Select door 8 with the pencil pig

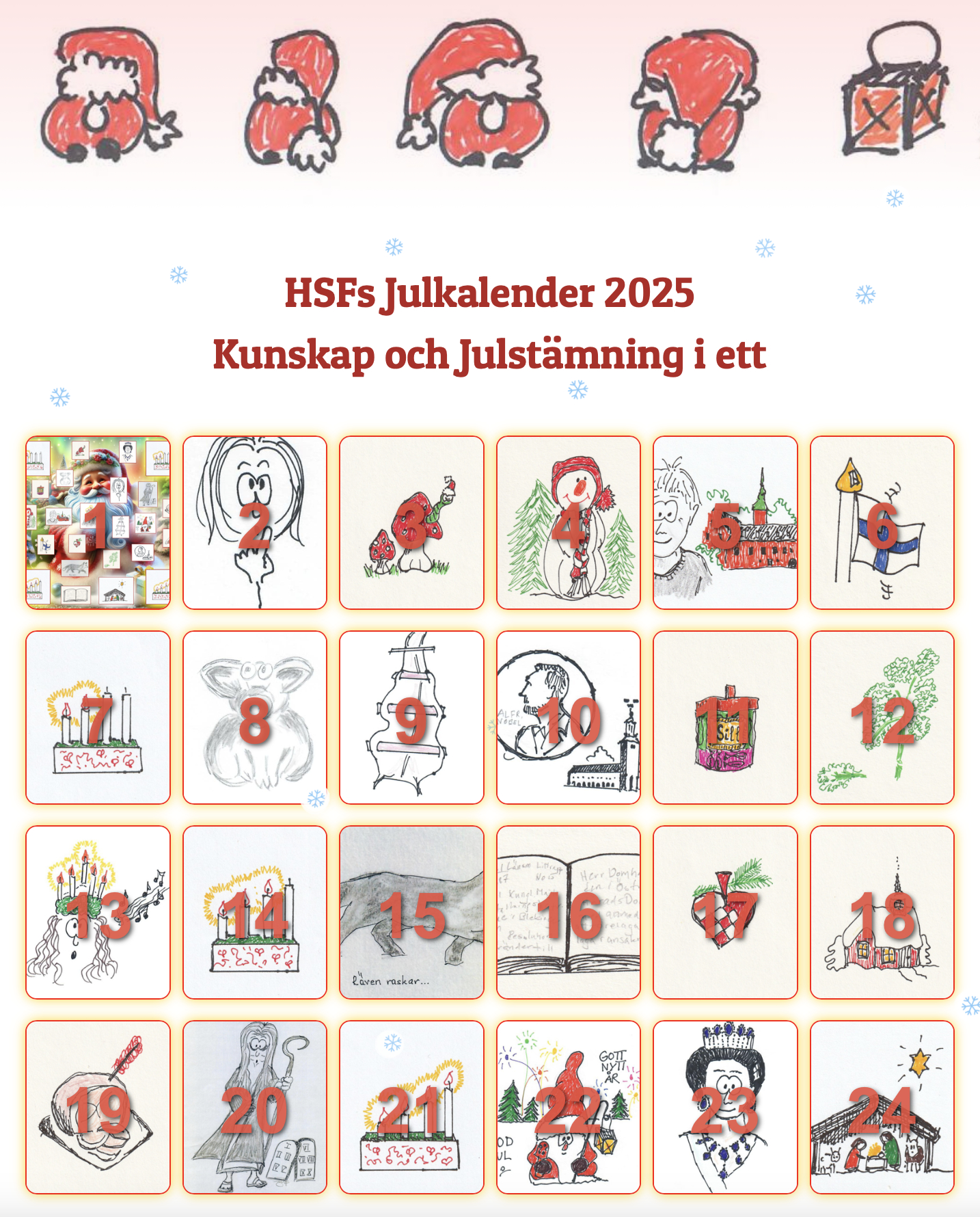[x=255, y=718]
